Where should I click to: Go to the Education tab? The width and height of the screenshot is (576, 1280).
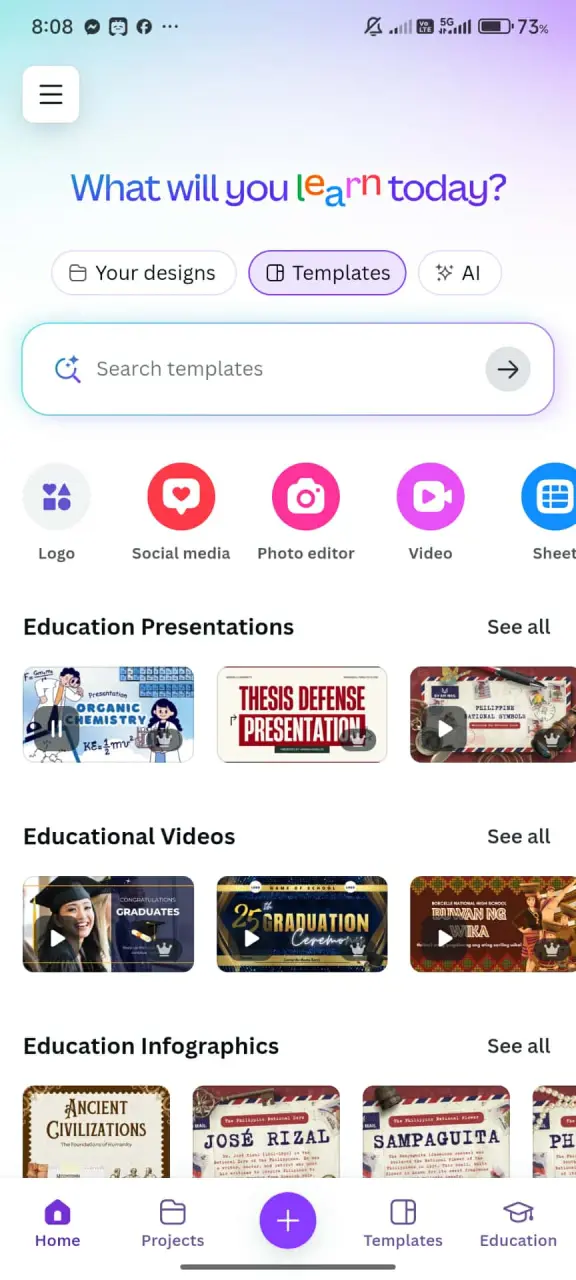(518, 1224)
